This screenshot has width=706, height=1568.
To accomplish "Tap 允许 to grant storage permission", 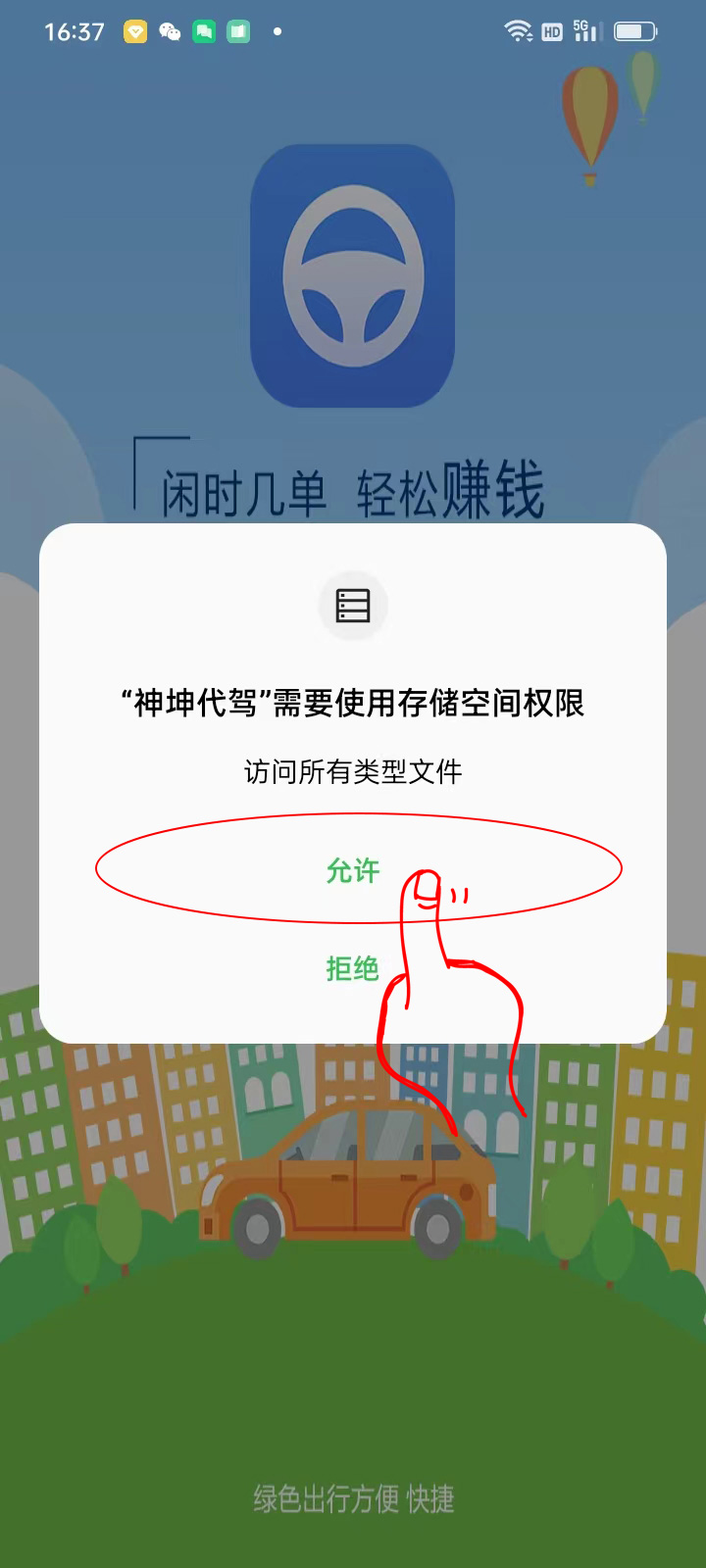I will (353, 869).
